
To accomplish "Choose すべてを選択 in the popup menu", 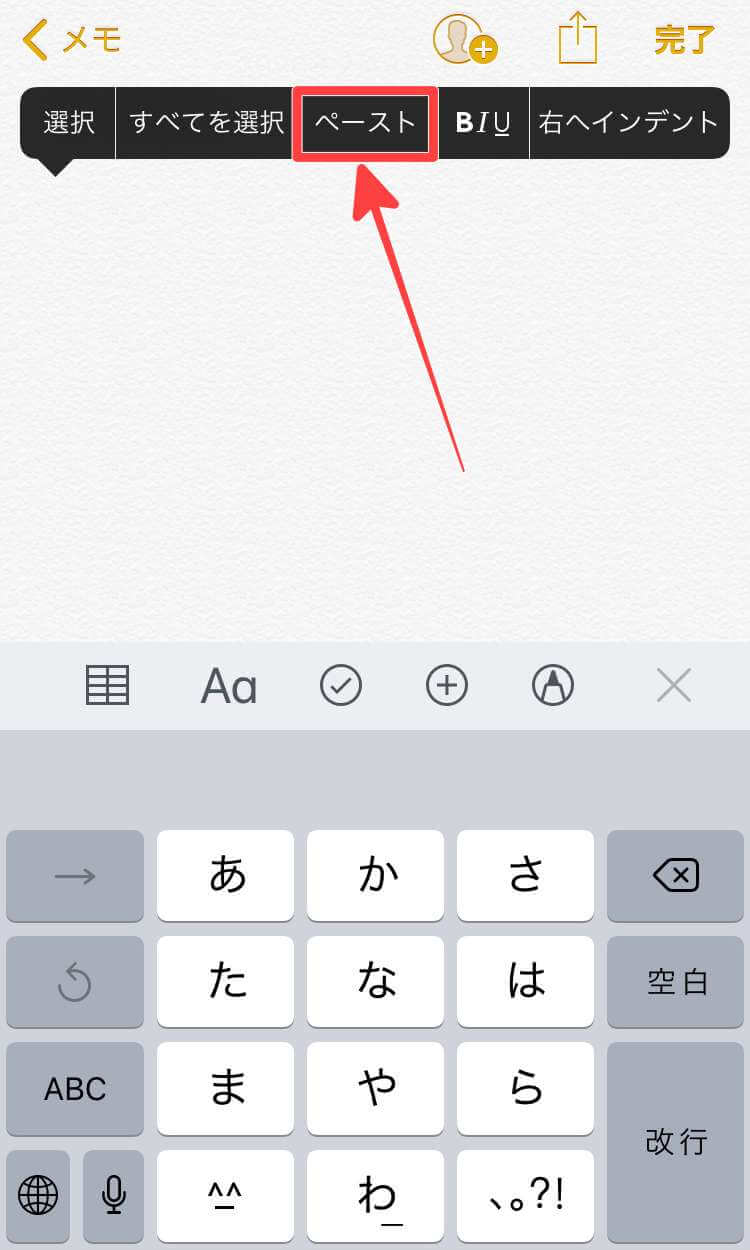I will 207,123.
